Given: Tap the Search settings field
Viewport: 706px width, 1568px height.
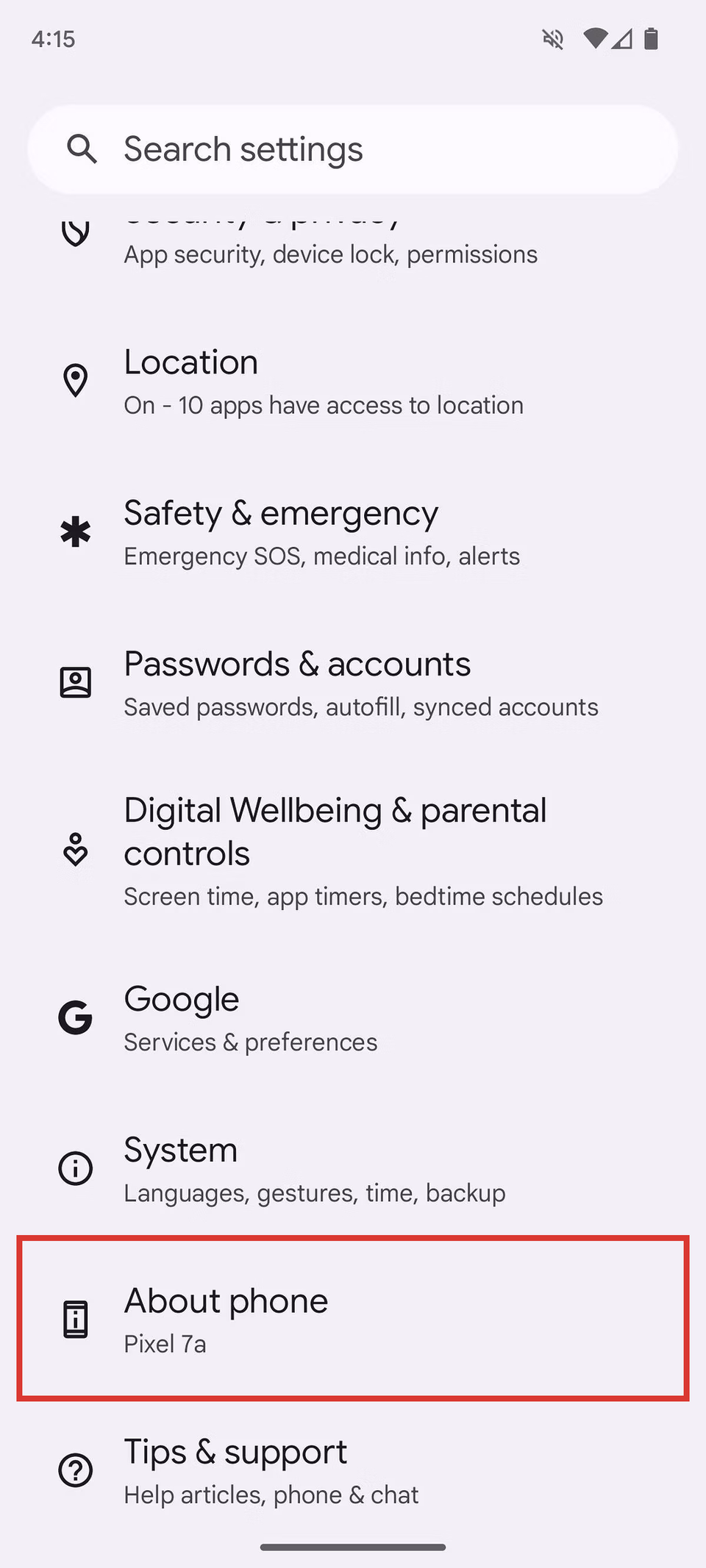Looking at the screenshot, I should click(353, 149).
